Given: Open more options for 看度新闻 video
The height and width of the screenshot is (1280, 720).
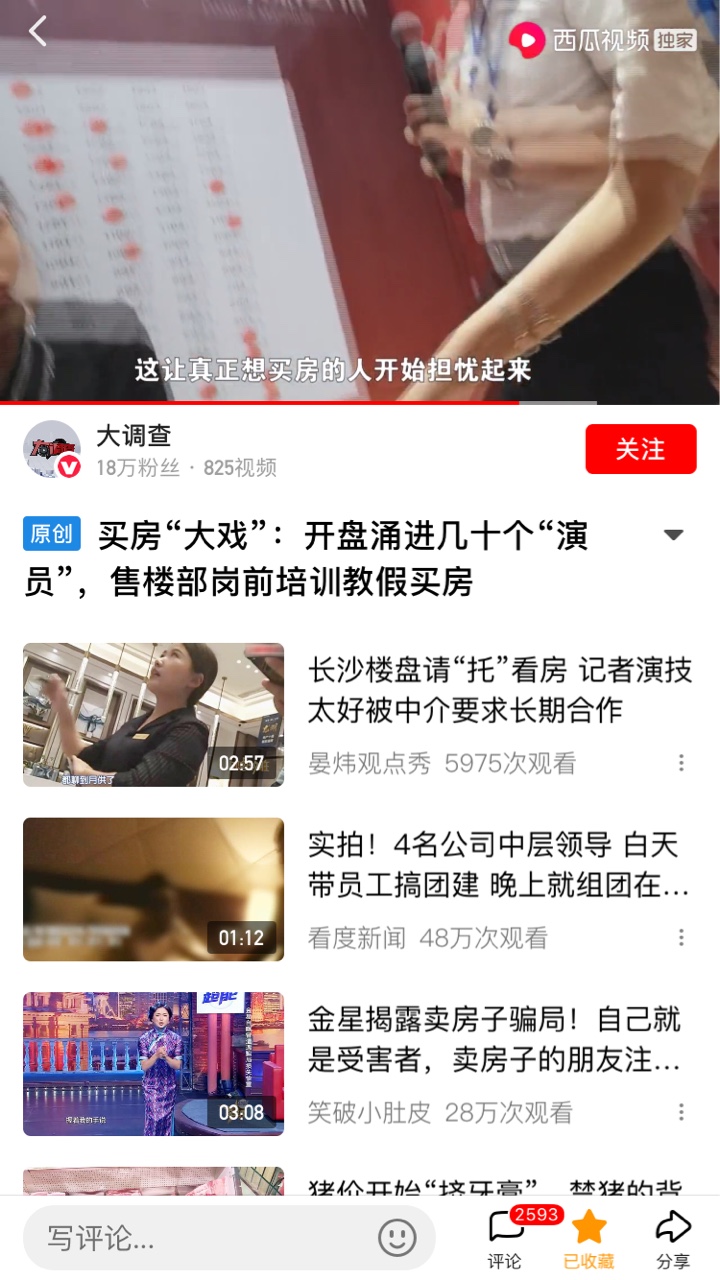Looking at the screenshot, I should [681, 938].
